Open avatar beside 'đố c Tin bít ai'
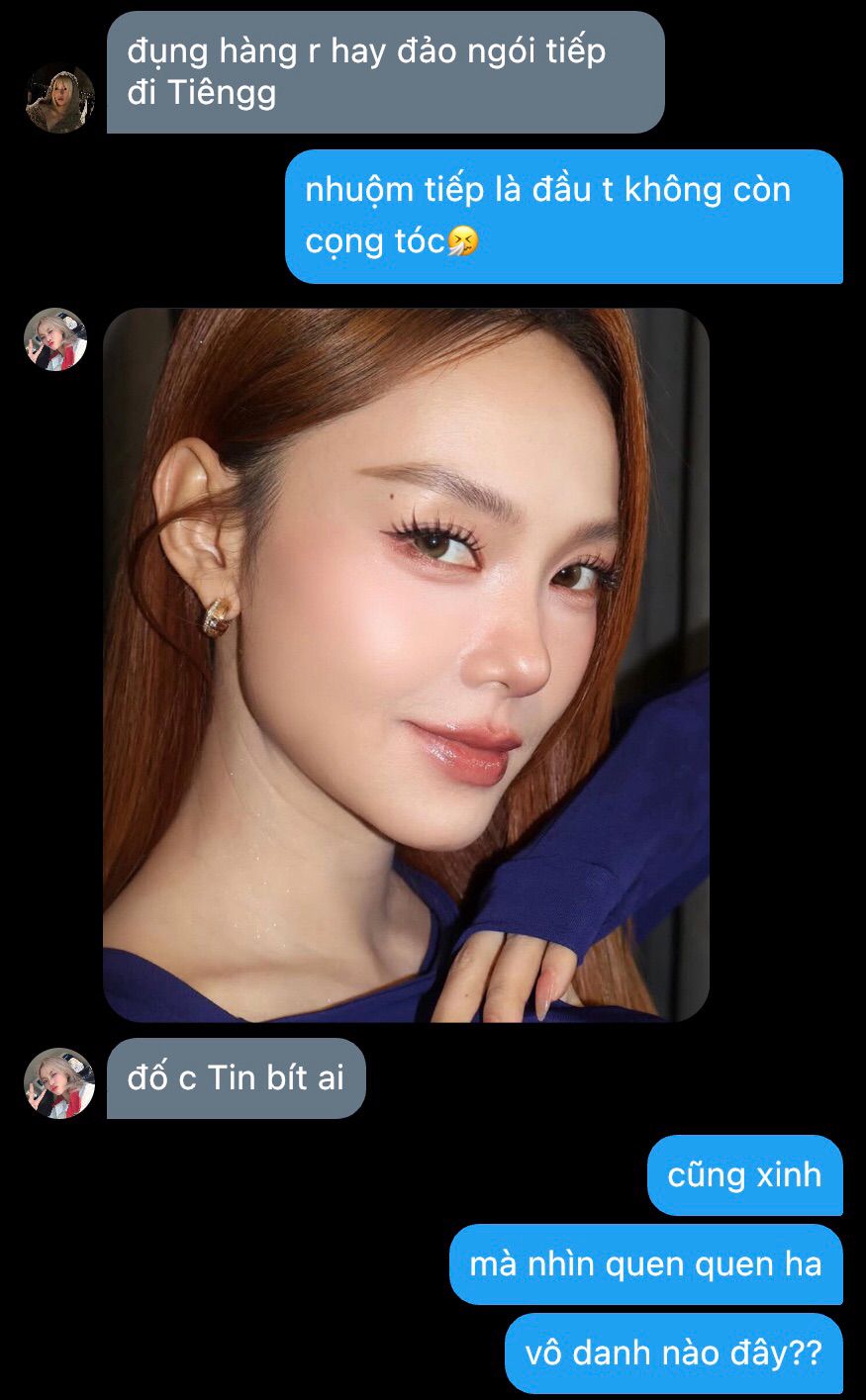This screenshot has height=1400, width=866. coord(59,1082)
